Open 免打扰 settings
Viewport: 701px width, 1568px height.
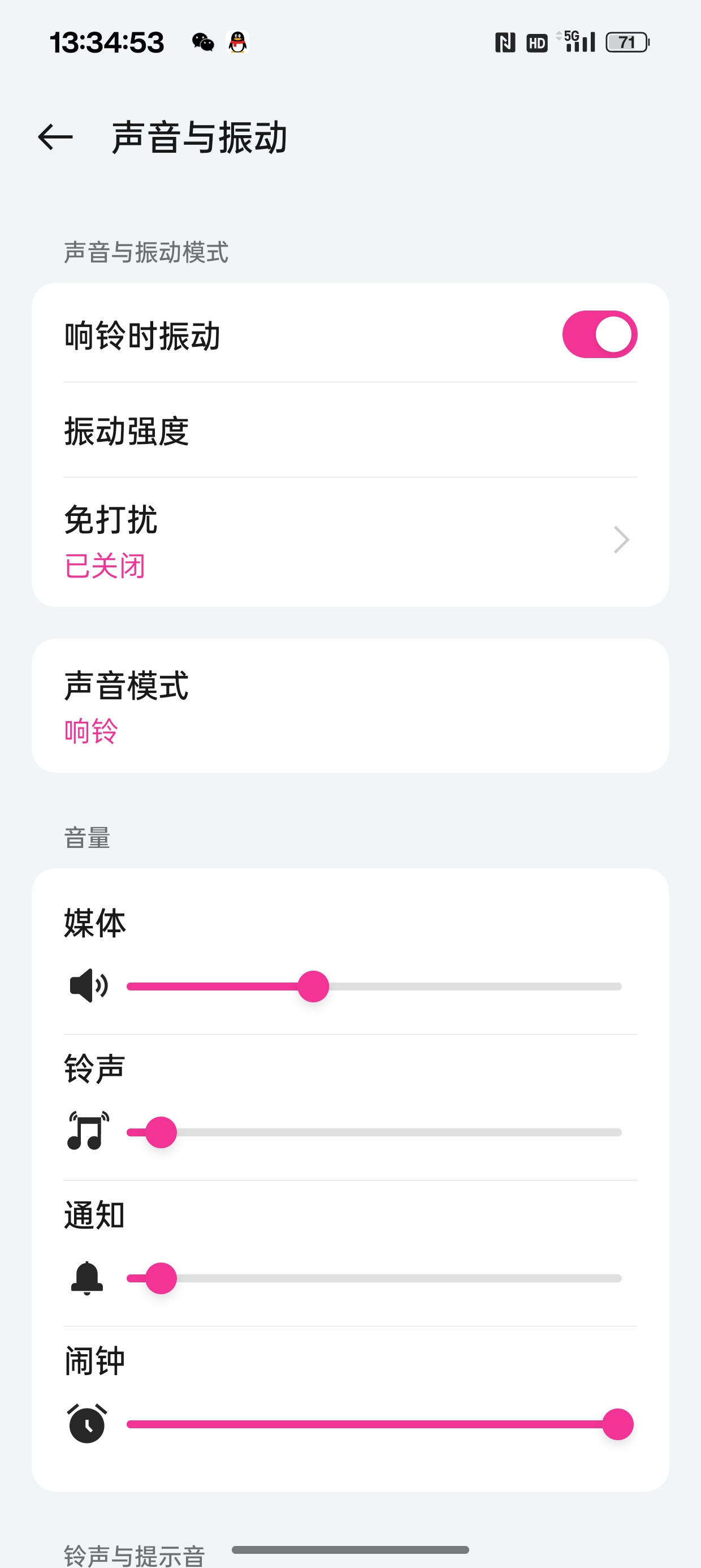pyautogui.click(x=350, y=541)
